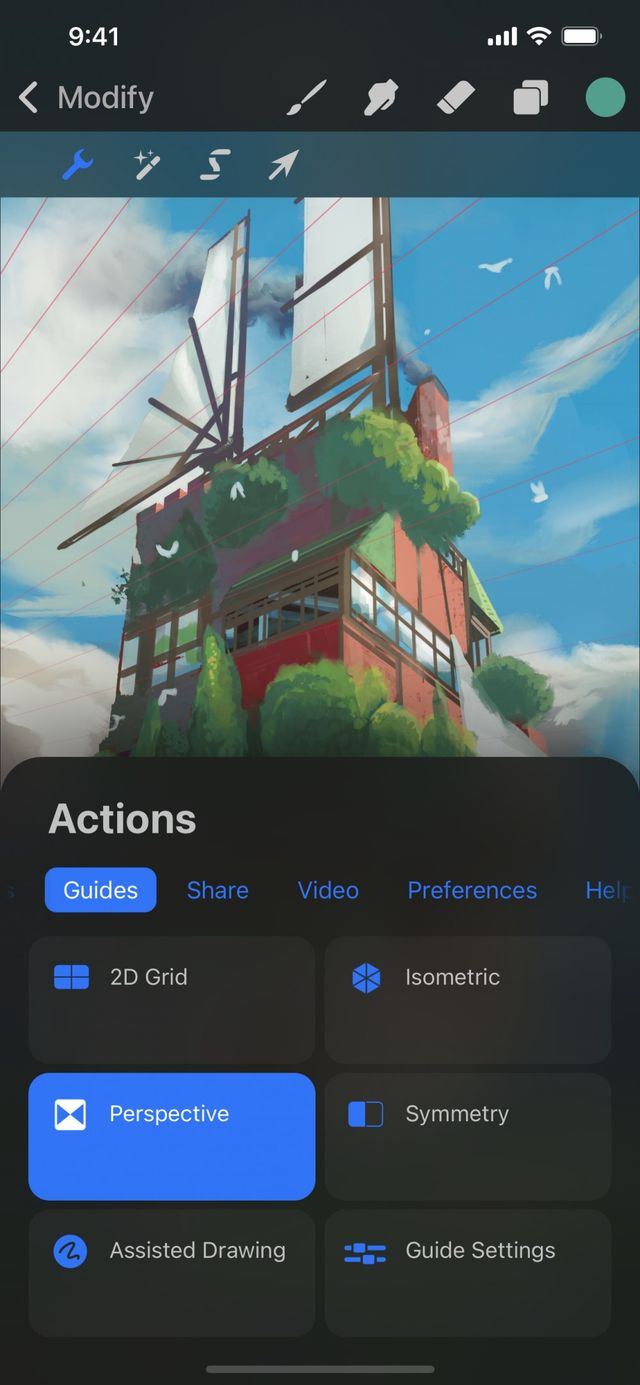Toggle Assisted Drawing
The width and height of the screenshot is (640, 1385).
coord(171,1273)
